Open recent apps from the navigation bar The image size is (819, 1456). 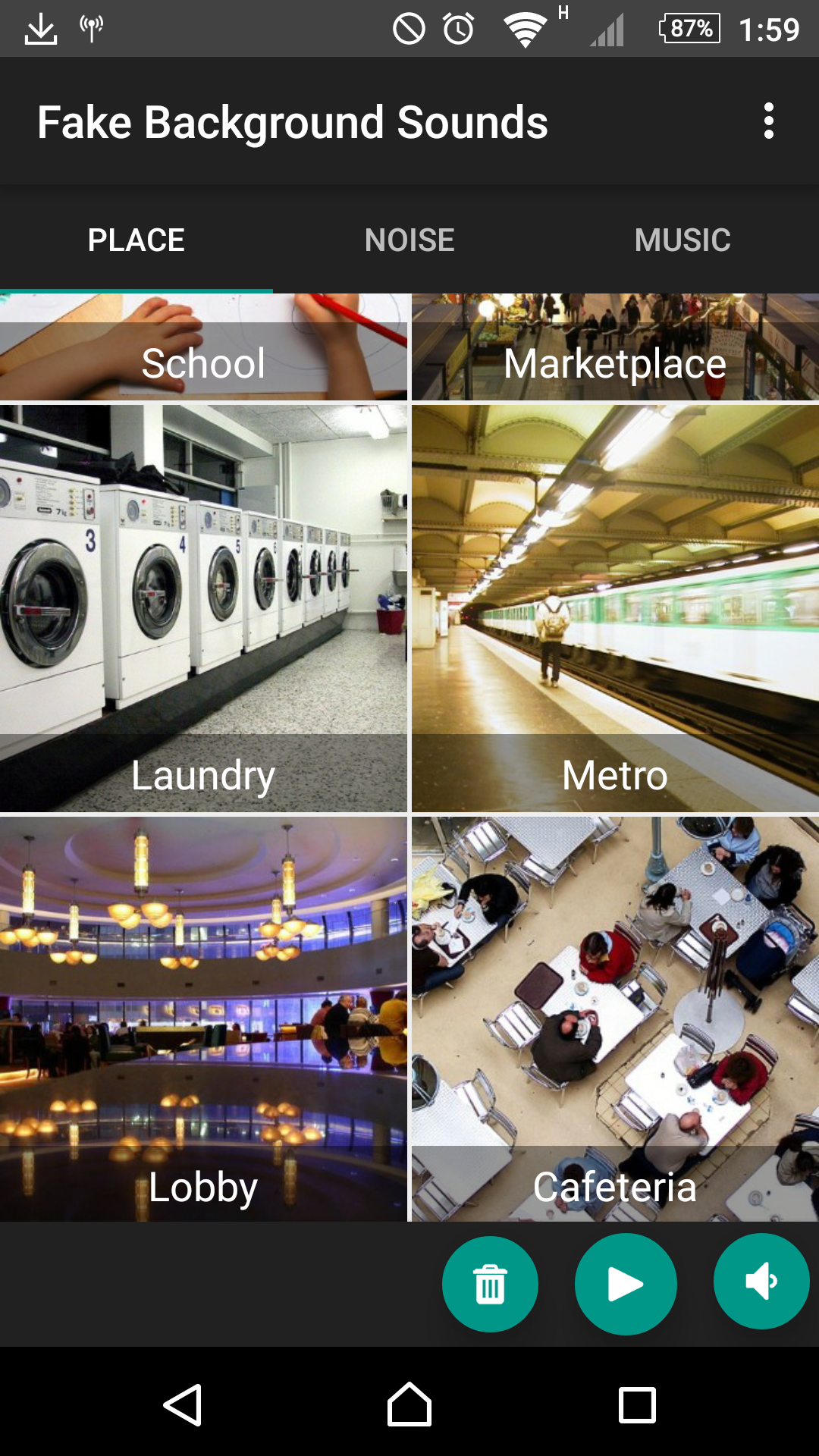[637, 1405]
